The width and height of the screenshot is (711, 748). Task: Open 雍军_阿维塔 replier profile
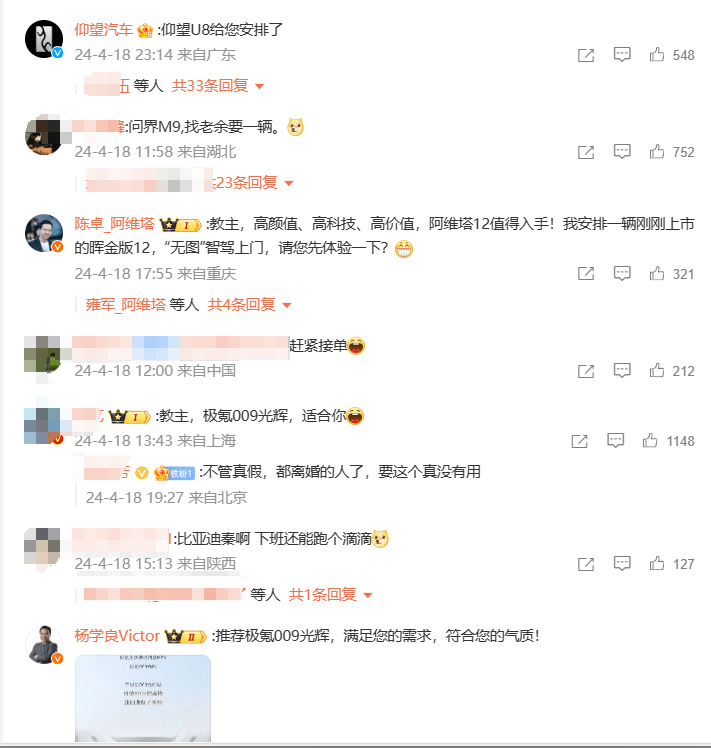pyautogui.click(x=121, y=305)
